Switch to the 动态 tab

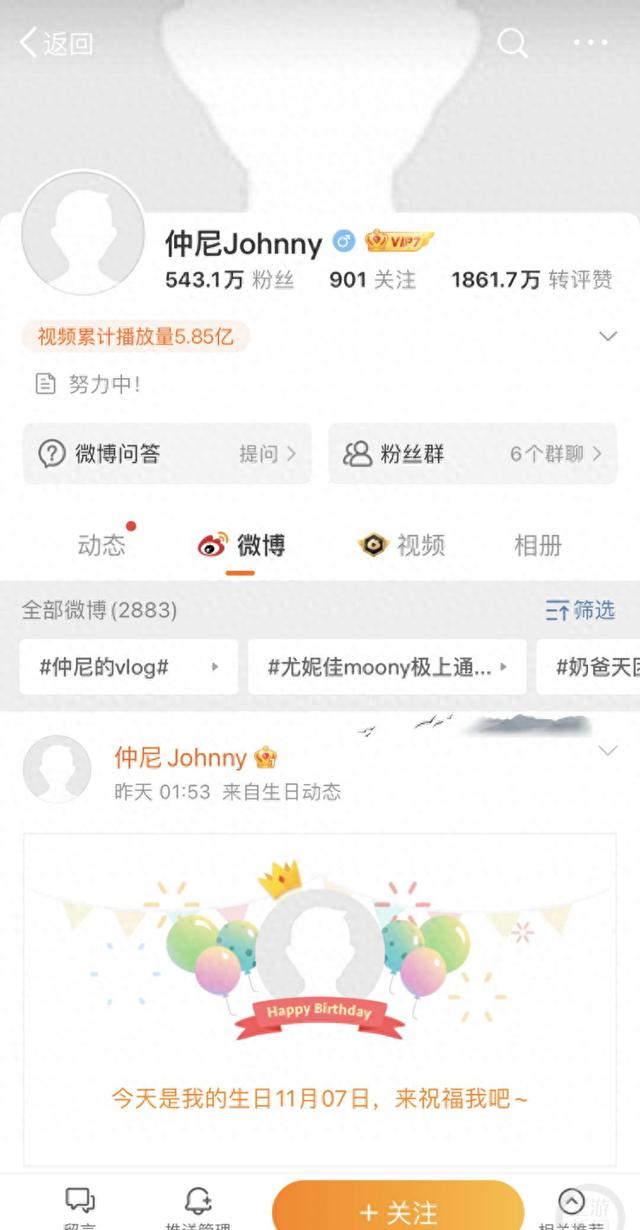click(x=102, y=545)
